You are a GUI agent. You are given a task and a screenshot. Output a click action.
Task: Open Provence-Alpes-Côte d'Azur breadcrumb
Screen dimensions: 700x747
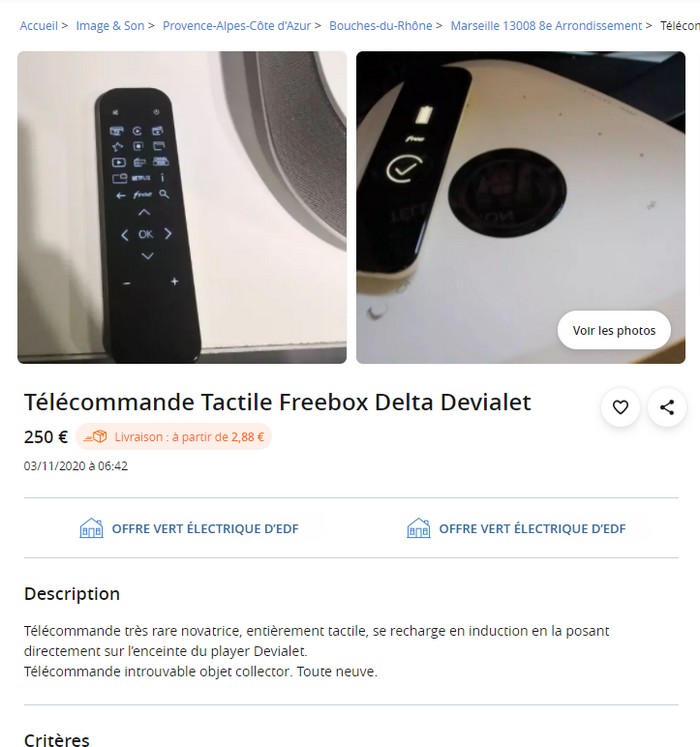(x=236, y=25)
